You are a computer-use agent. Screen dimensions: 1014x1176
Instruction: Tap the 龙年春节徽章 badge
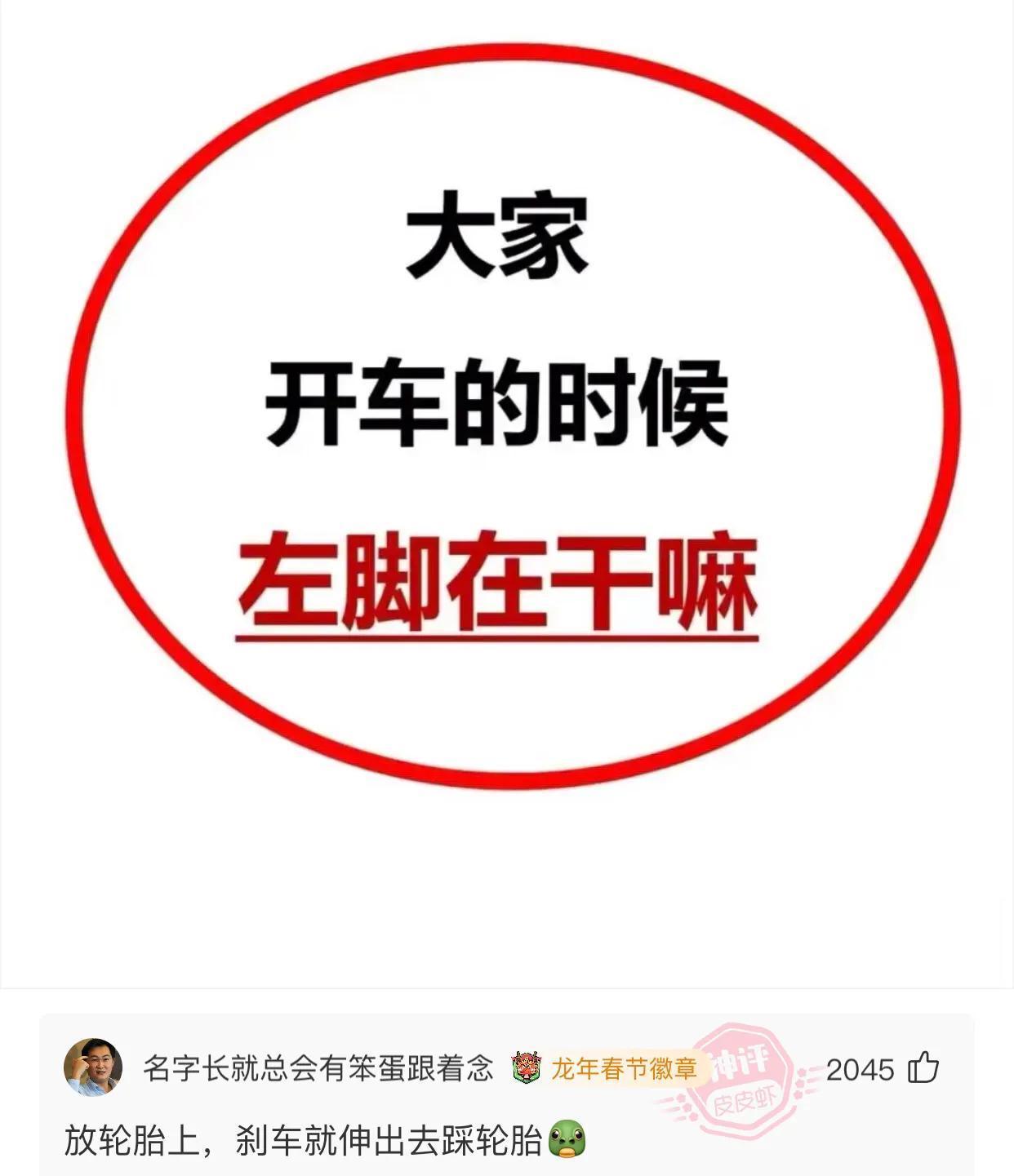(607, 1067)
